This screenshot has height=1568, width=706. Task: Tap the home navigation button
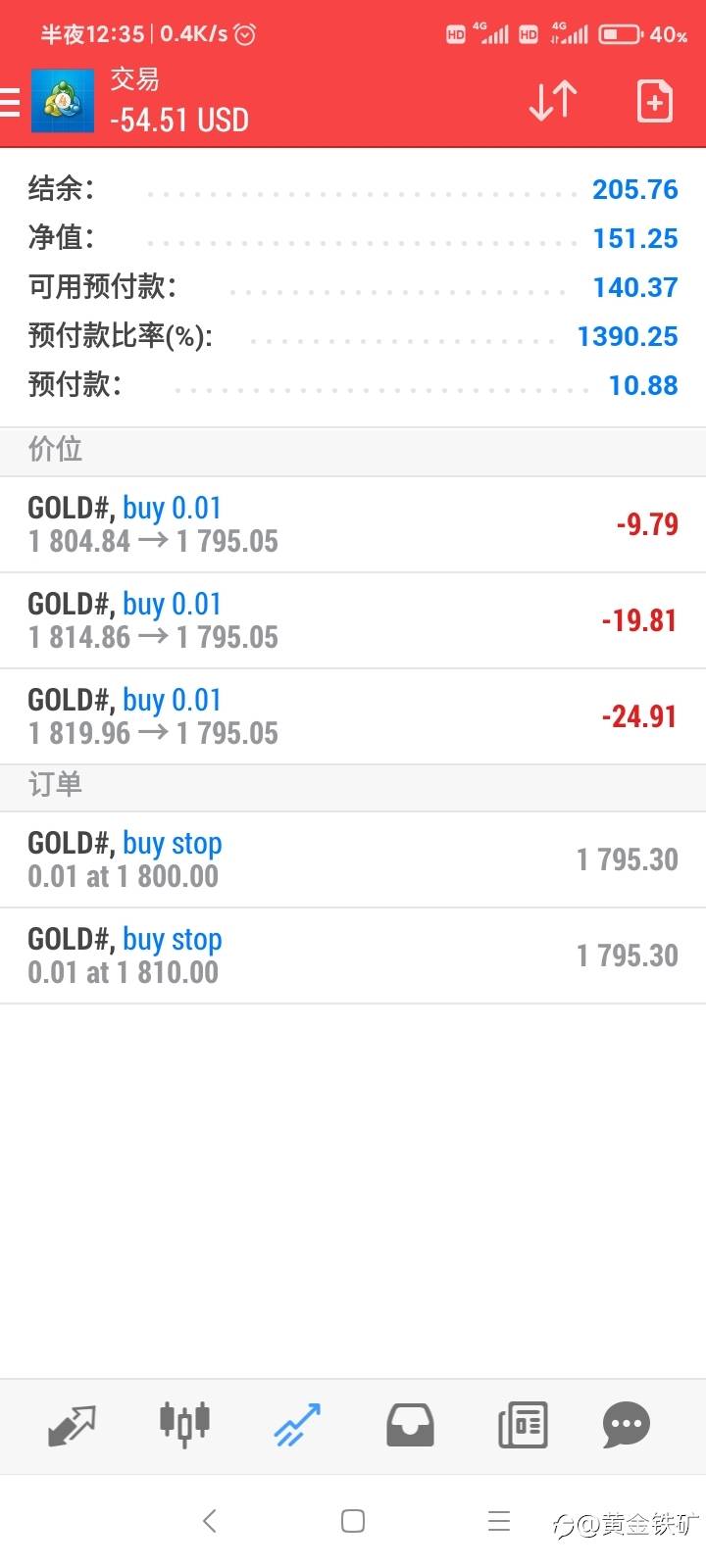(351, 1521)
